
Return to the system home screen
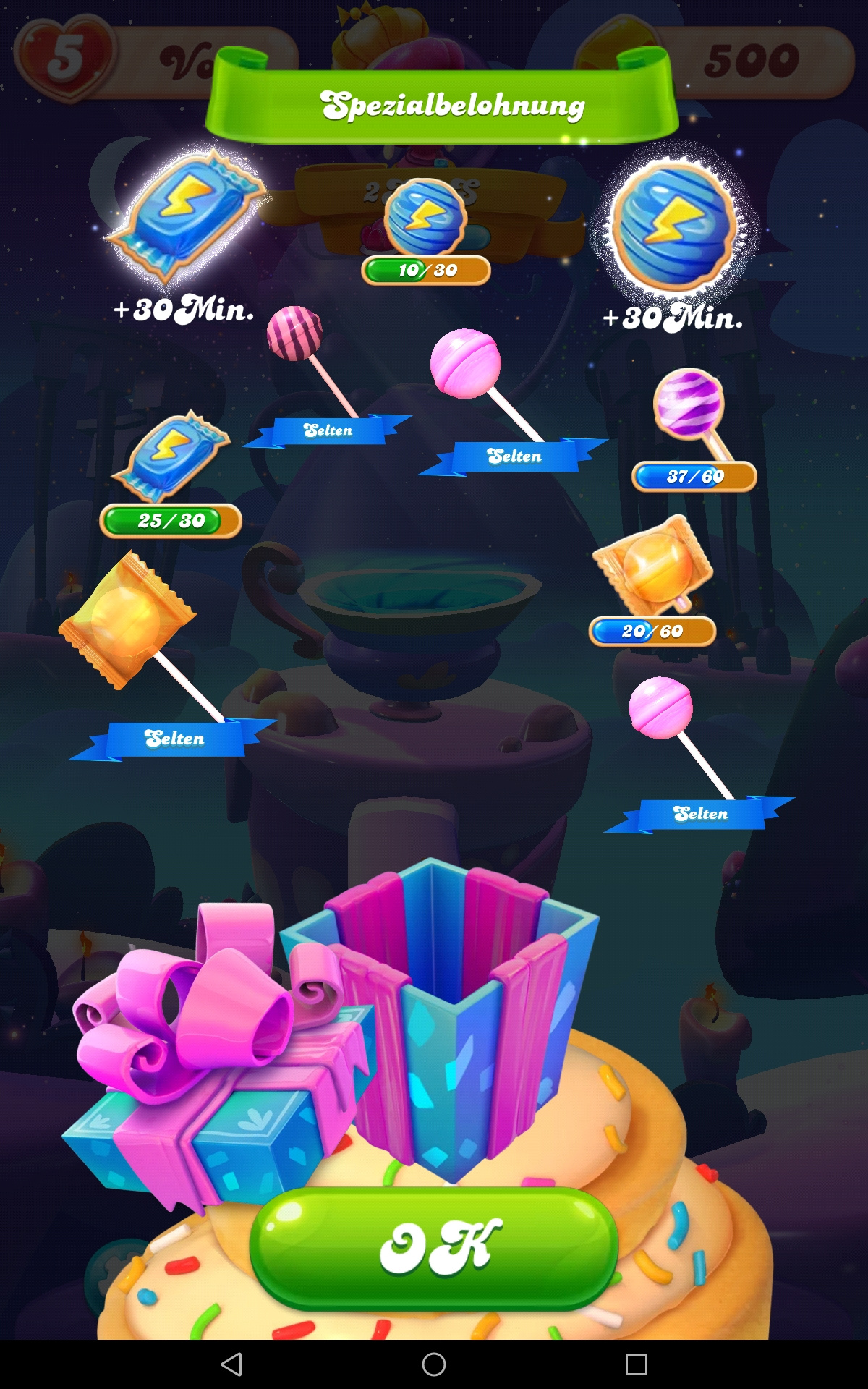click(434, 1364)
